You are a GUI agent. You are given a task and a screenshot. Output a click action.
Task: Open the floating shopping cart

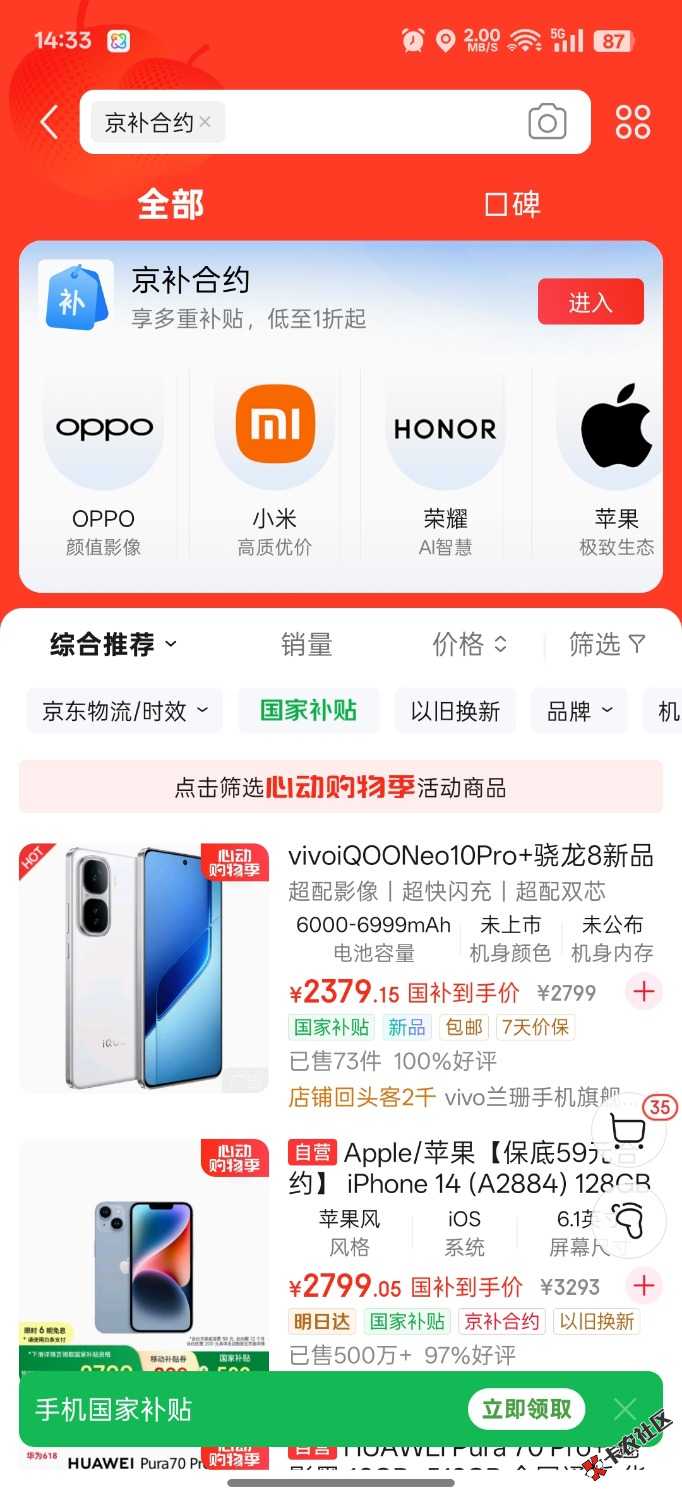point(628,1131)
